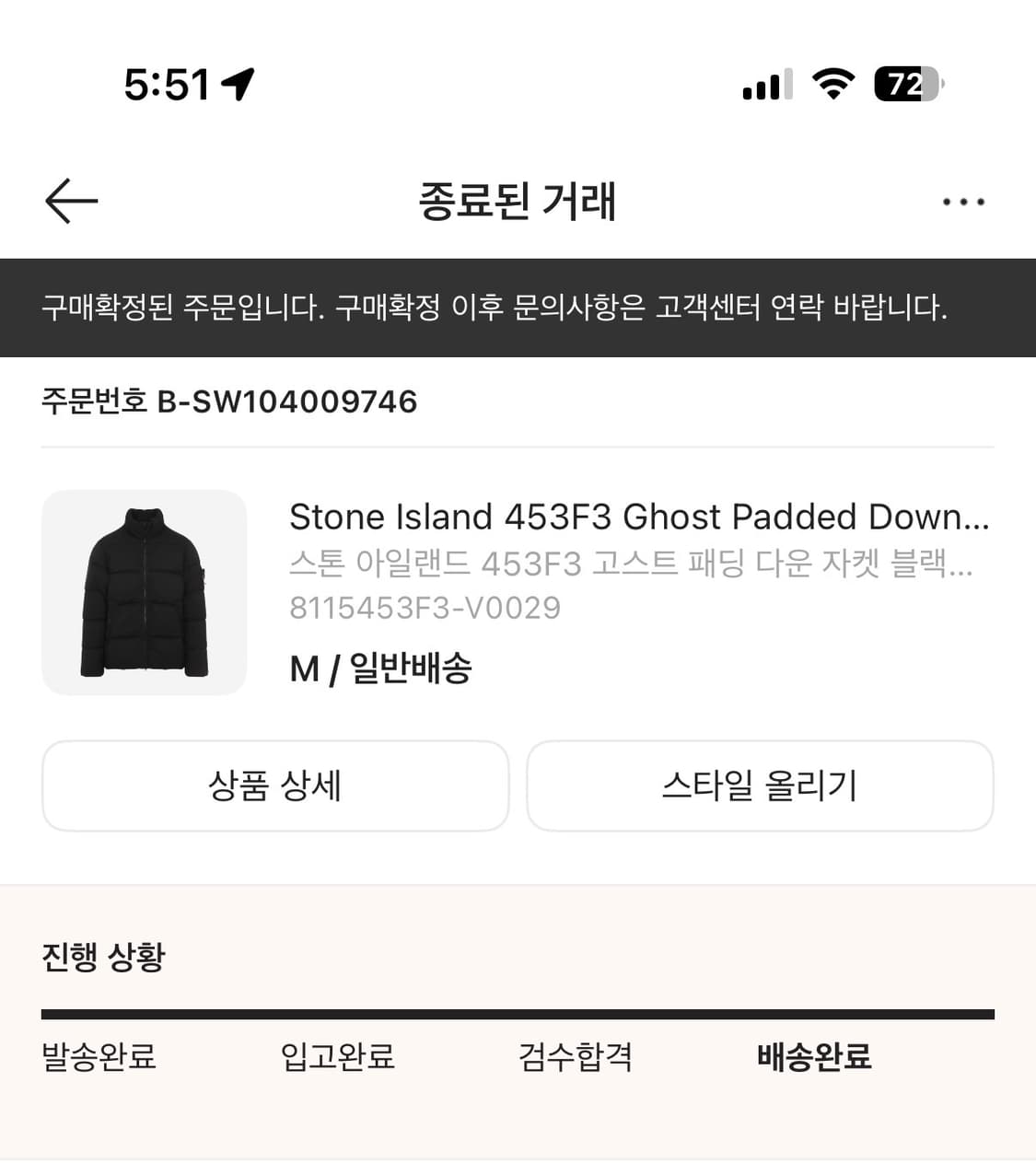Tap the back arrow to exit
The image size is (1036, 1163).
point(69,201)
